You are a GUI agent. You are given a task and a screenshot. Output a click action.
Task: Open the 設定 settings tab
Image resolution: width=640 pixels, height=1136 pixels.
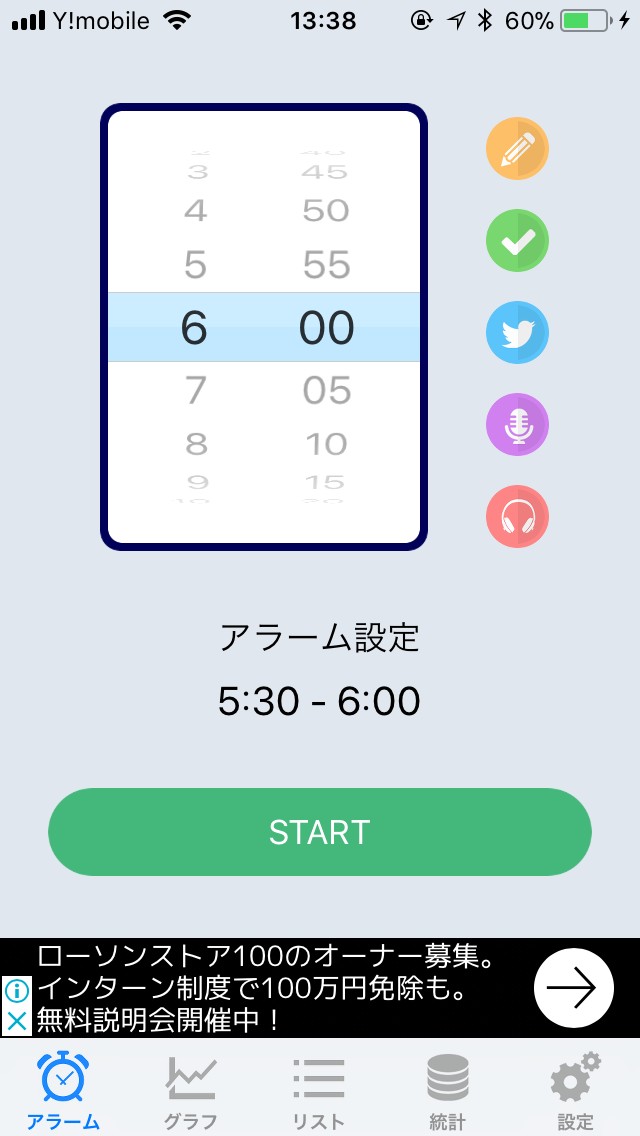[575, 1090]
